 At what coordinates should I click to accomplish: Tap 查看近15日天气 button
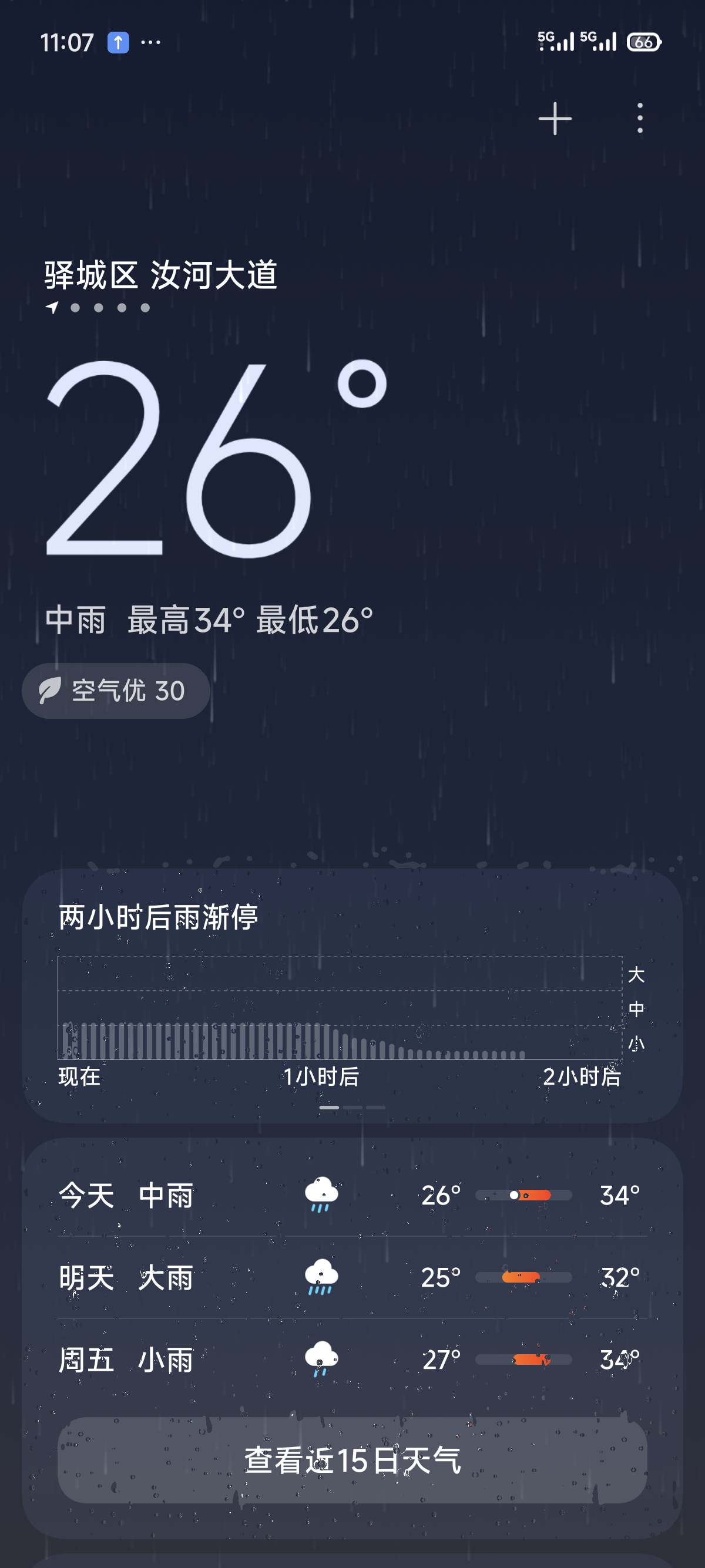[x=352, y=1461]
